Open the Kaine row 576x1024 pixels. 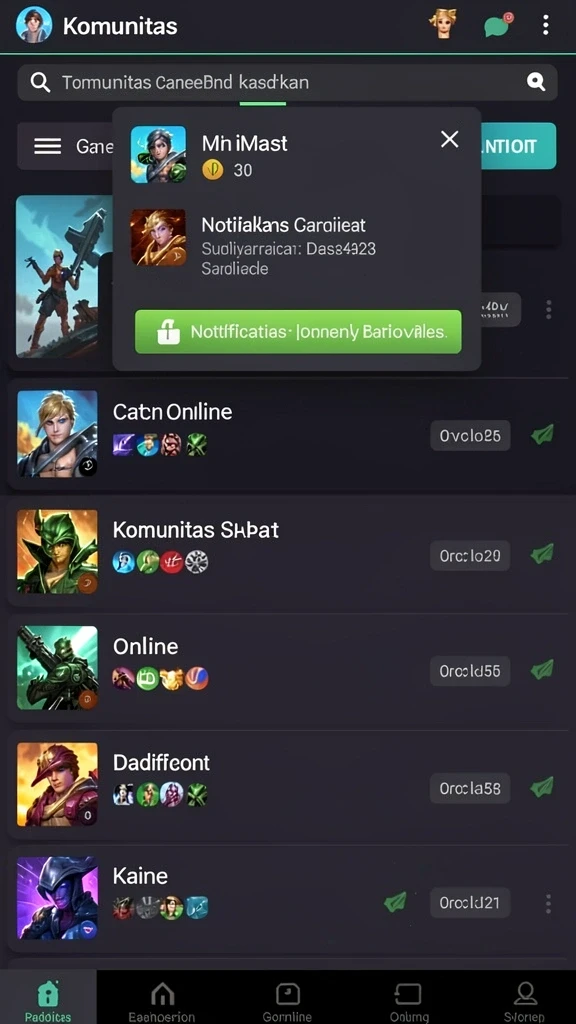coord(287,899)
